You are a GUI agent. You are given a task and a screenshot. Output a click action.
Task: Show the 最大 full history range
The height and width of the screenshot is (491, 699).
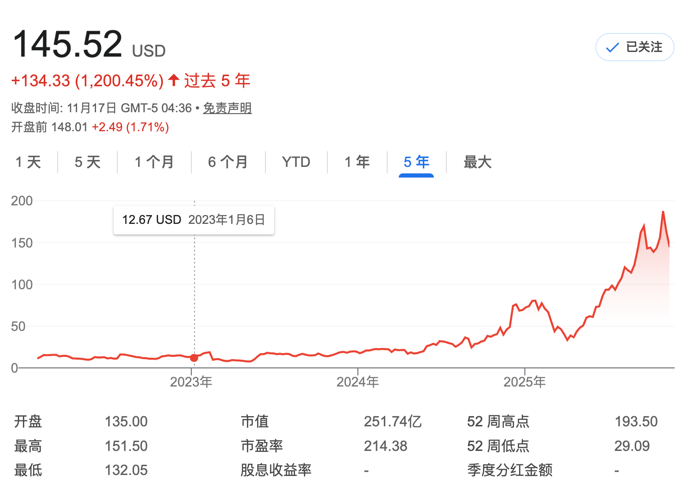coord(477,162)
